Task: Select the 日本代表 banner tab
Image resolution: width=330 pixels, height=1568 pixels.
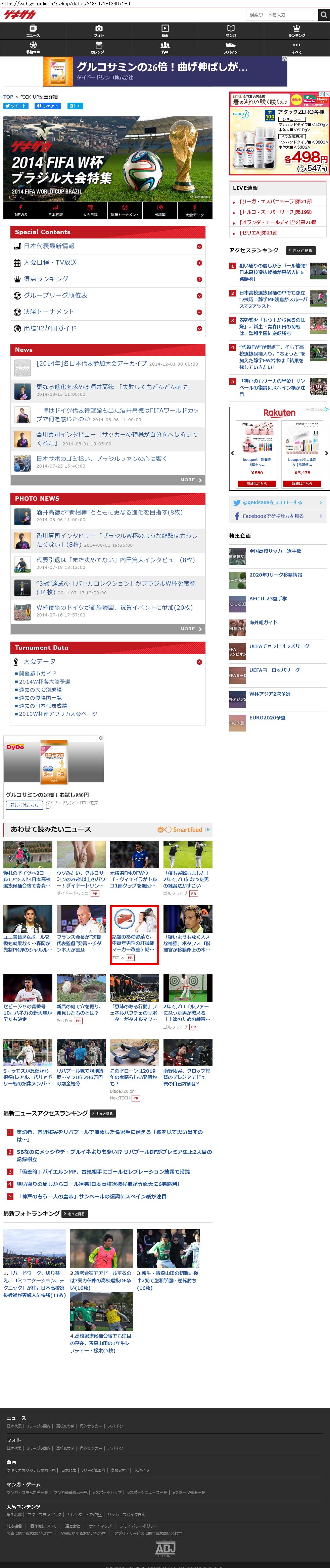Action: point(55,211)
